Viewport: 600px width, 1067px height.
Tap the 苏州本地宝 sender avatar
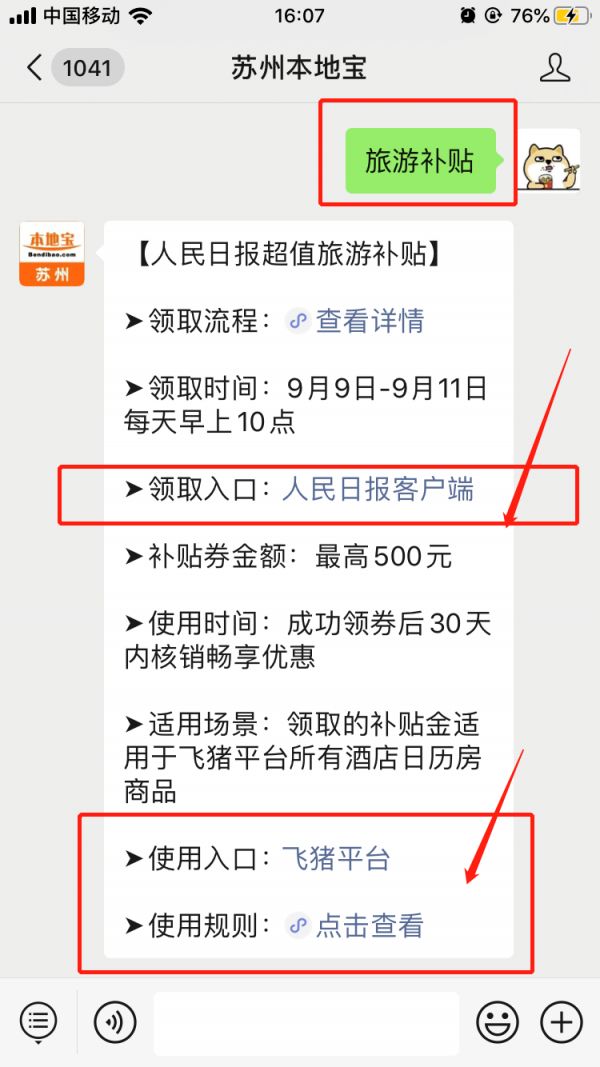[52, 254]
